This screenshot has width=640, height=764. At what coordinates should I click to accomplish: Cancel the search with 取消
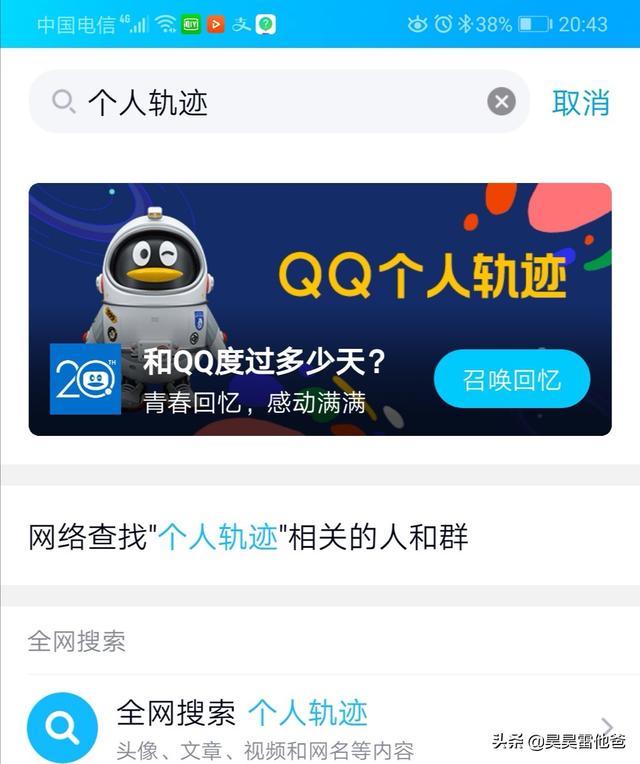click(580, 102)
